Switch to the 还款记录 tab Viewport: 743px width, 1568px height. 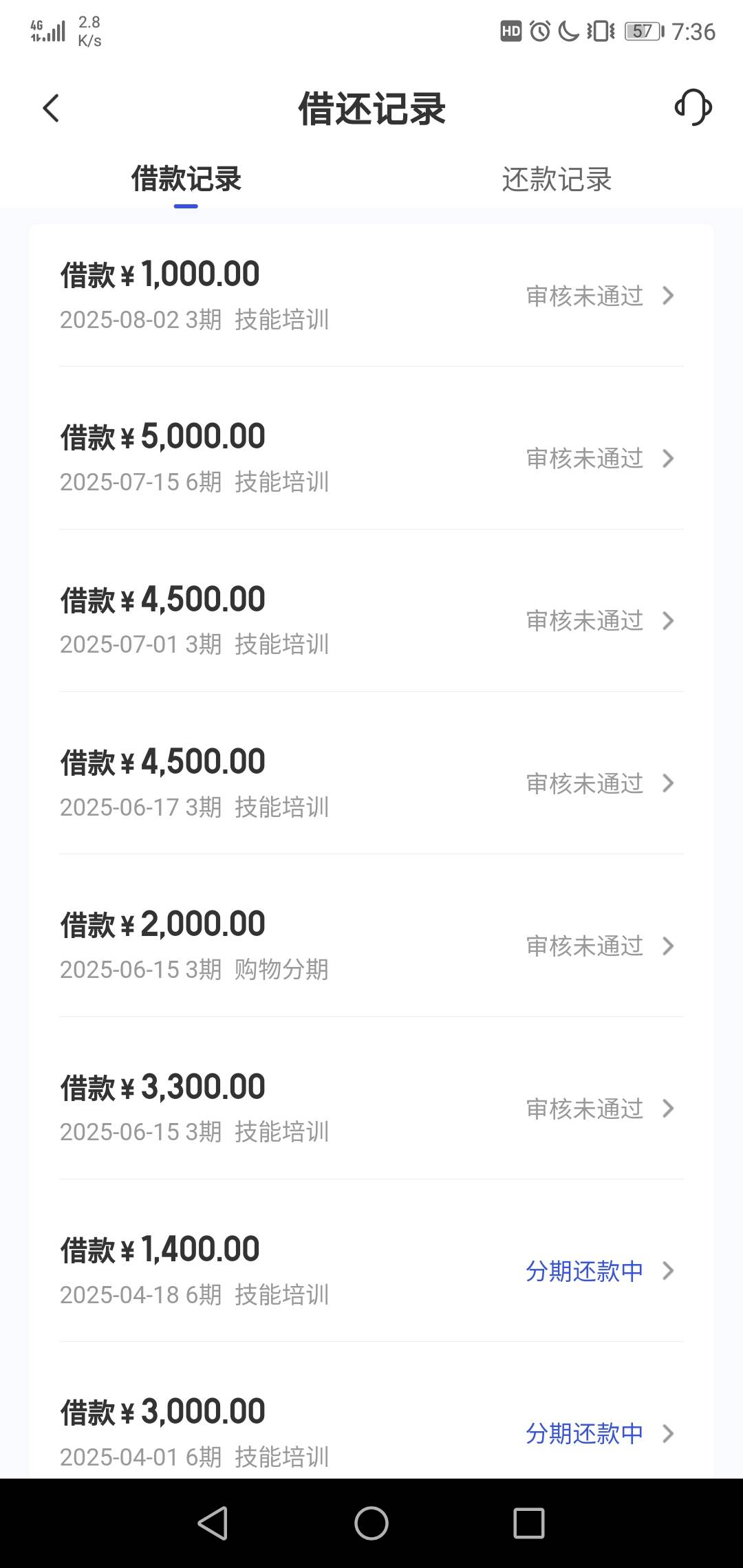pos(557,179)
